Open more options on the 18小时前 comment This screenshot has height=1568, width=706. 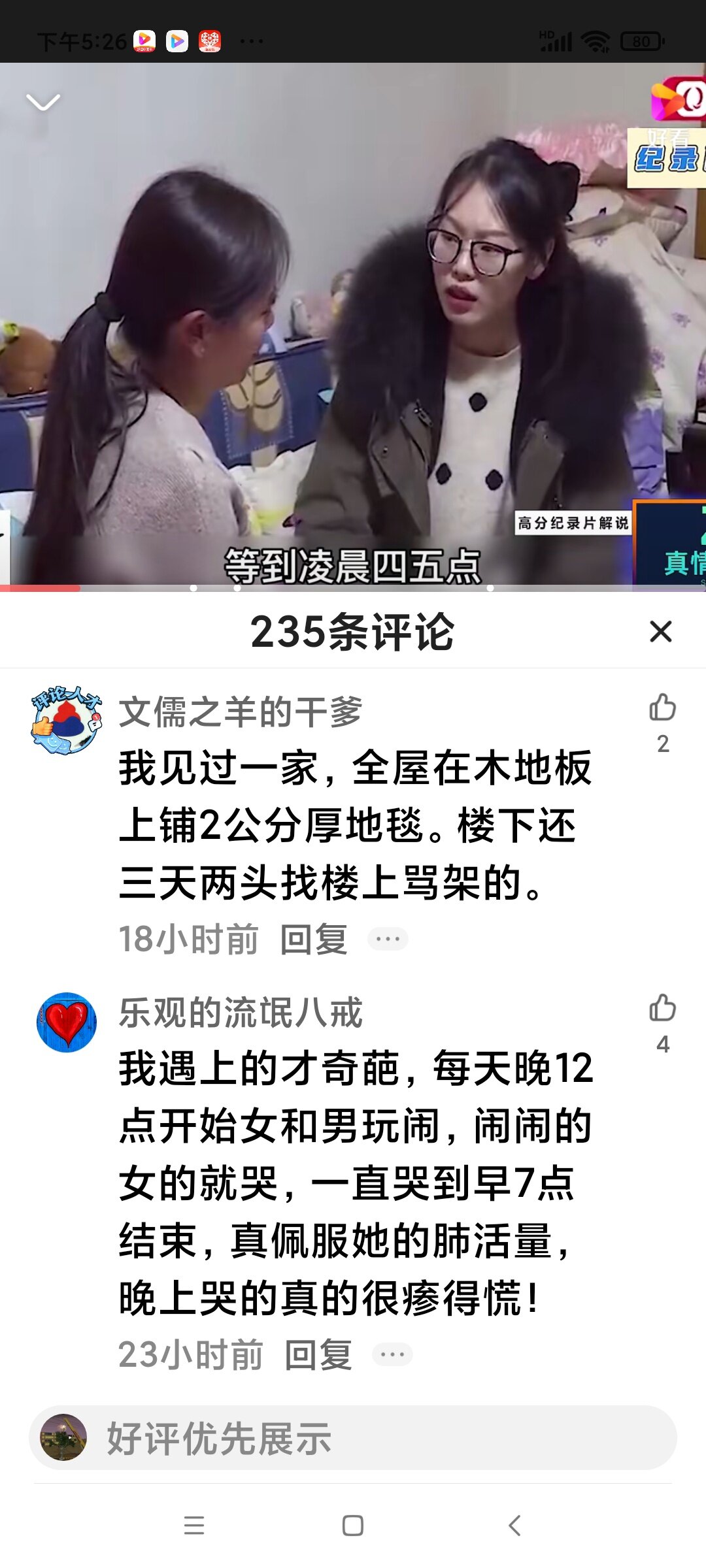[388, 939]
